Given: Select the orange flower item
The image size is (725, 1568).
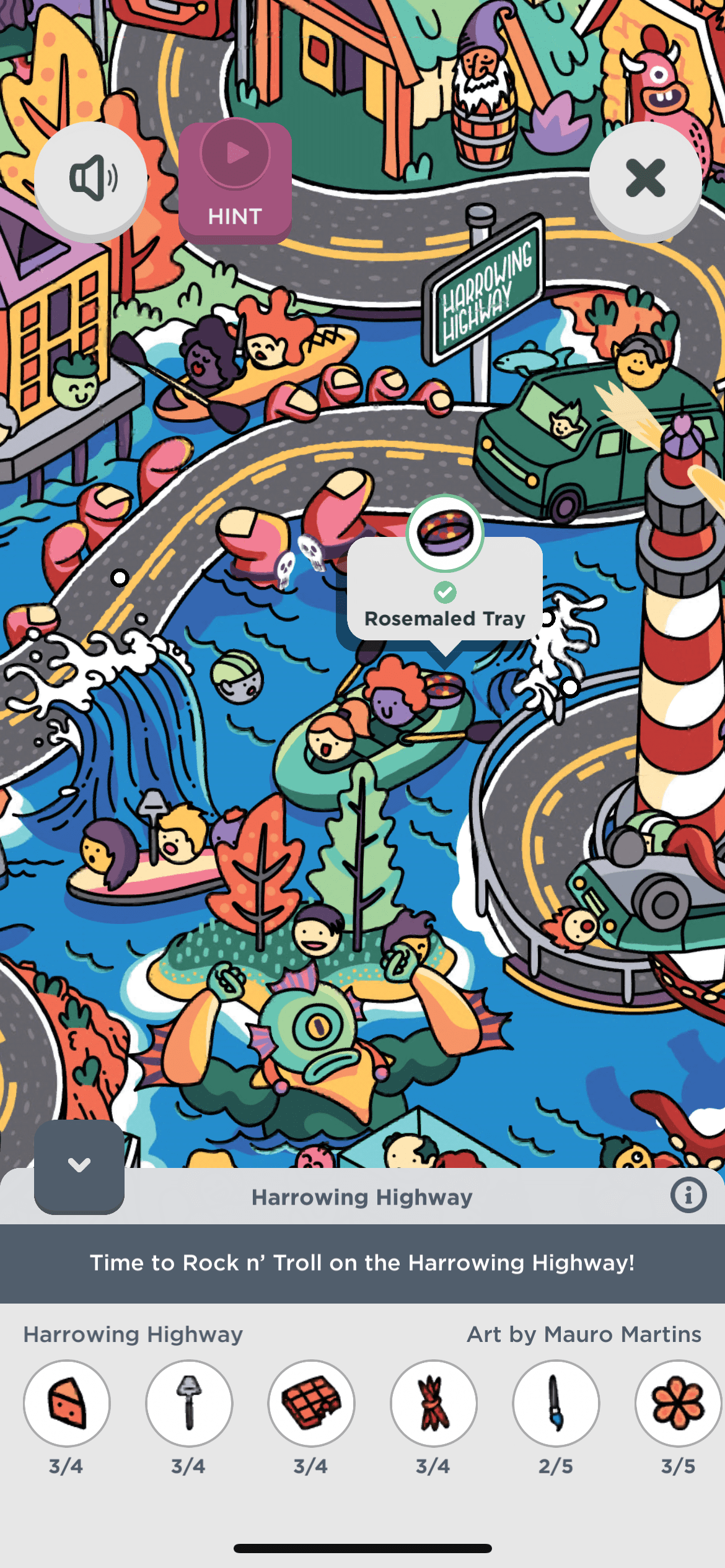Looking at the screenshot, I should pos(677,1403).
